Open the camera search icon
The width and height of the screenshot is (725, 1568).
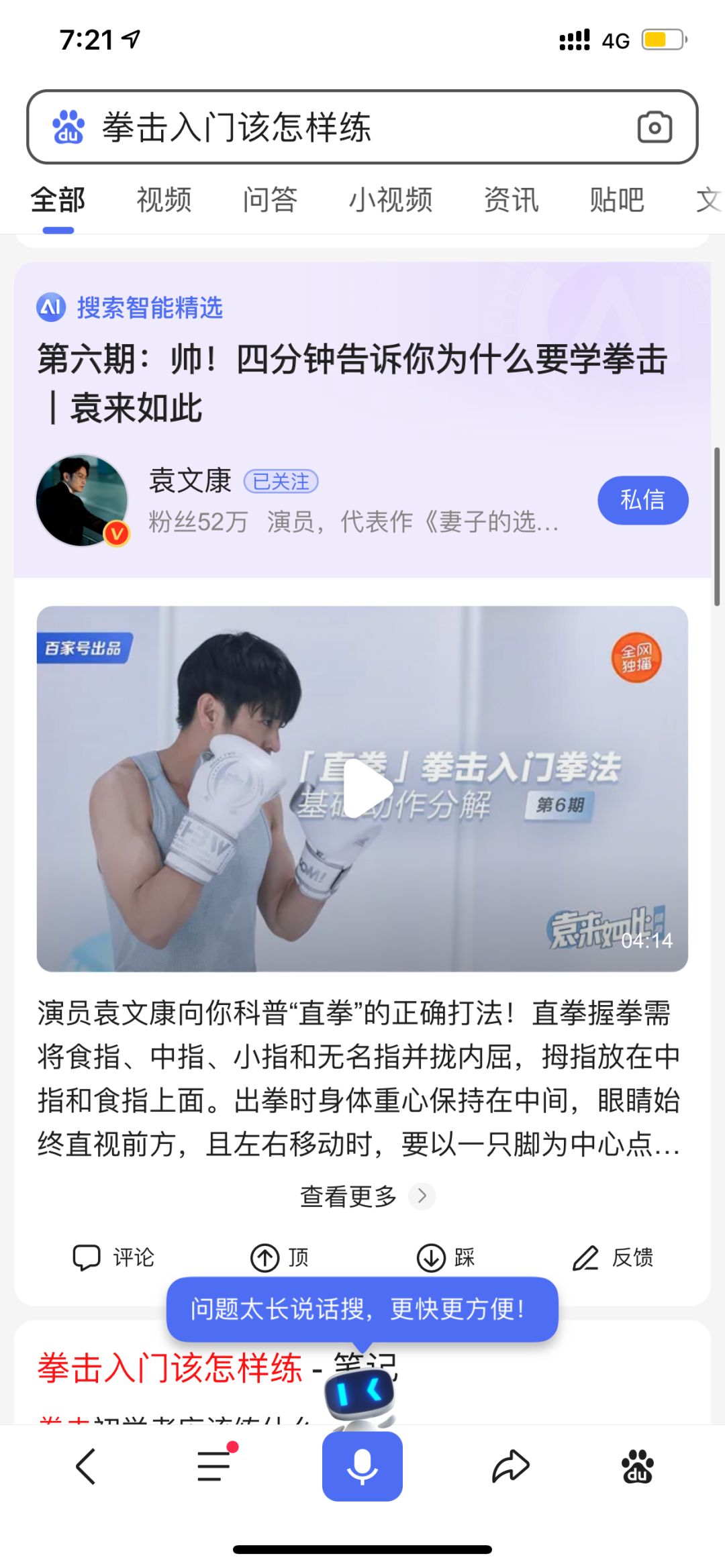click(655, 127)
